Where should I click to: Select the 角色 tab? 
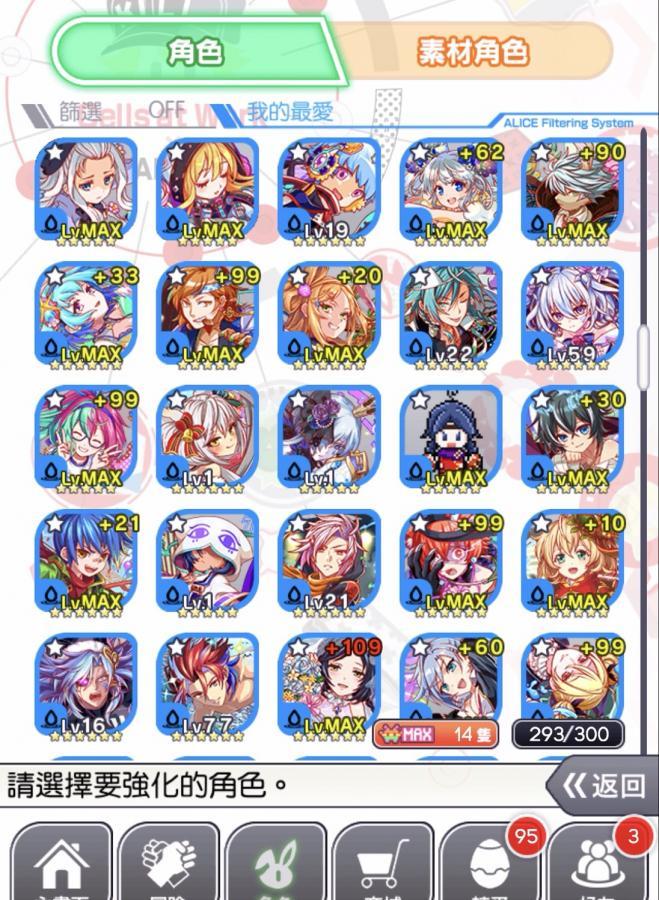point(195,52)
